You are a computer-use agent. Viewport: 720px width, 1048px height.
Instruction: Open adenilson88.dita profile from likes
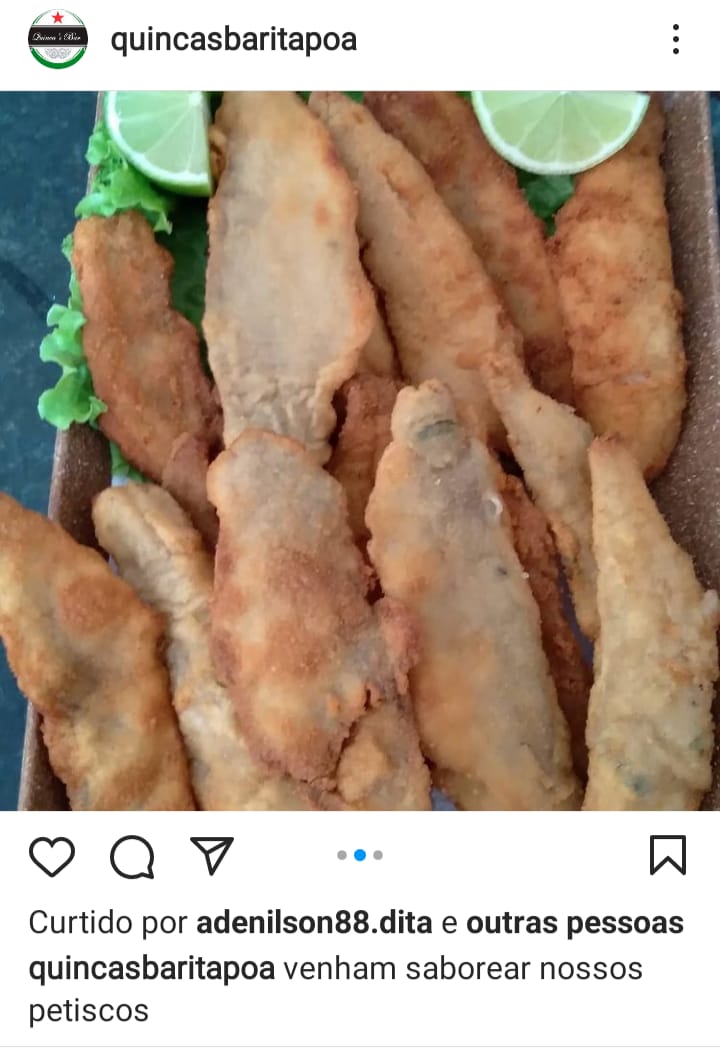pos(314,922)
